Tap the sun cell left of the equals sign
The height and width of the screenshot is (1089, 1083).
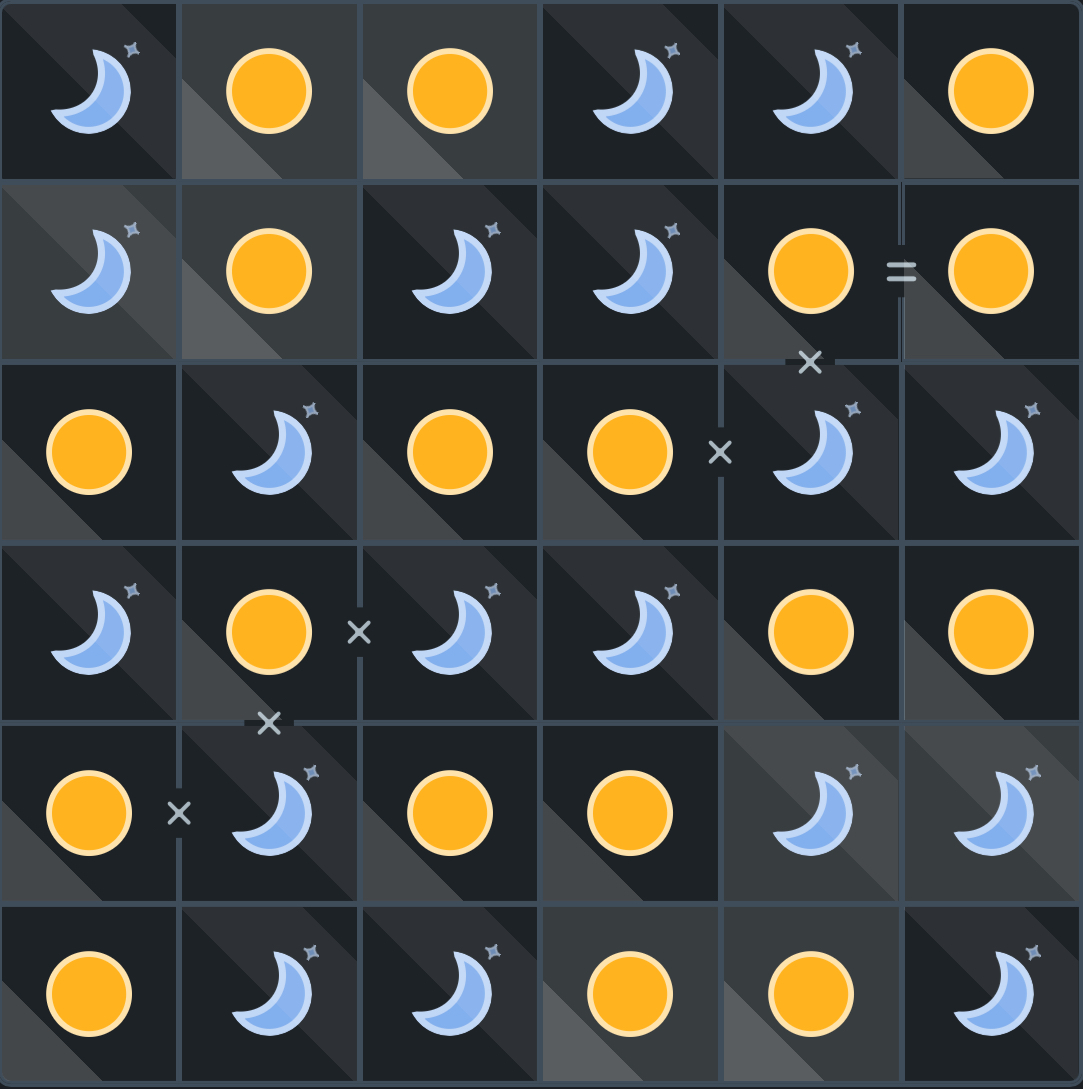point(810,271)
